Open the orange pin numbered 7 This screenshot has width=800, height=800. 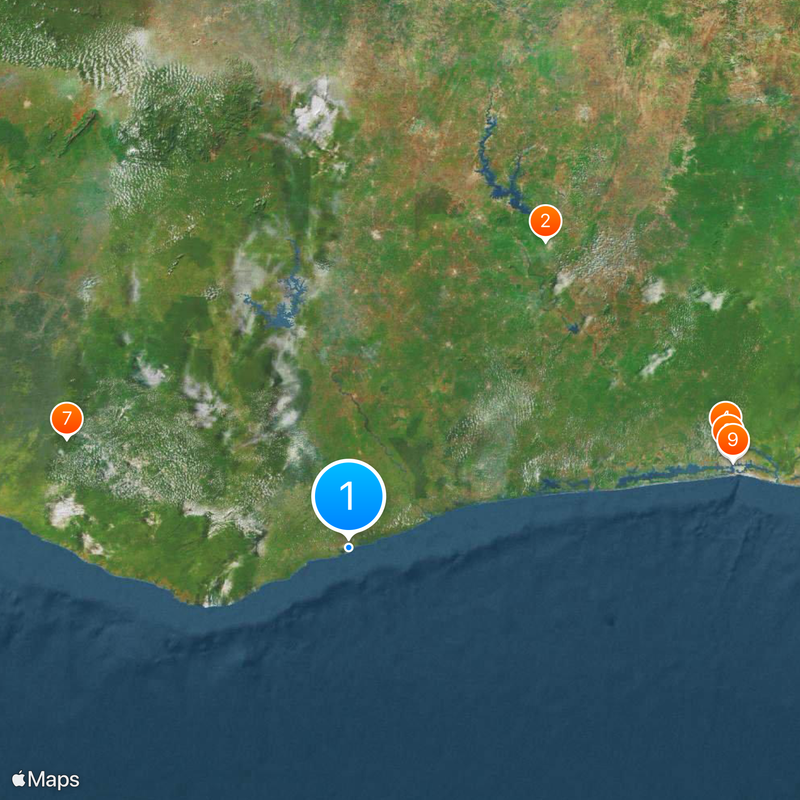point(66,418)
